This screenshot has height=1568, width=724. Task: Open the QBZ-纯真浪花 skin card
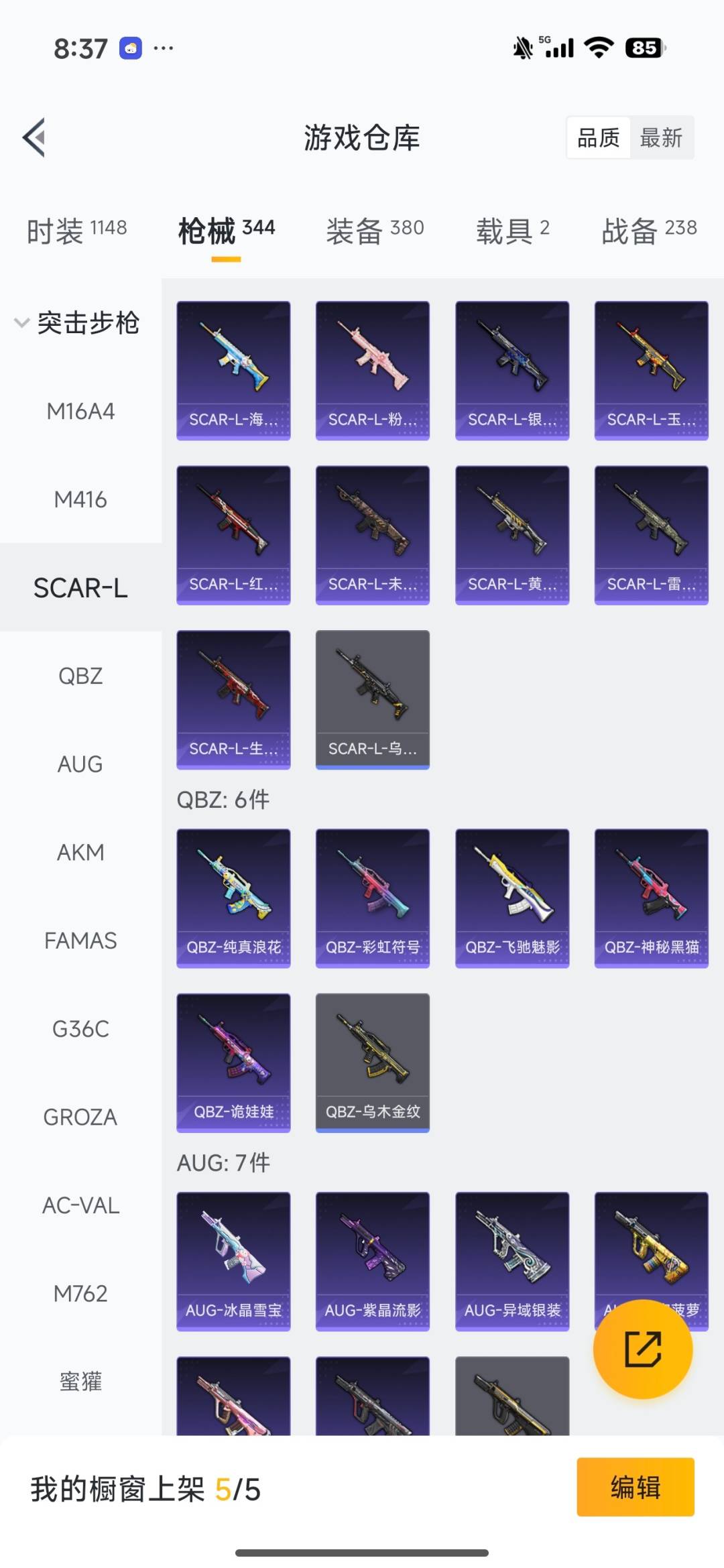click(x=233, y=898)
